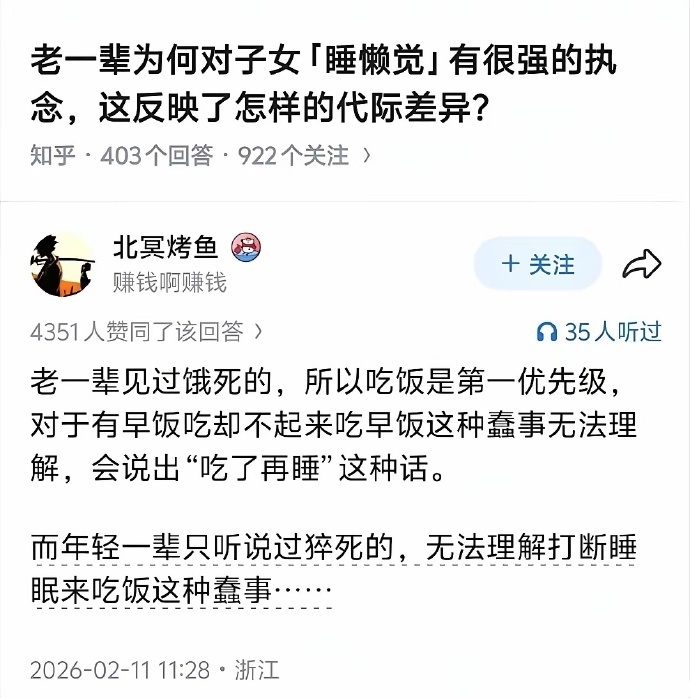
Task: Follow the author 北冥烤鱼
Action: pyautogui.click(x=537, y=264)
